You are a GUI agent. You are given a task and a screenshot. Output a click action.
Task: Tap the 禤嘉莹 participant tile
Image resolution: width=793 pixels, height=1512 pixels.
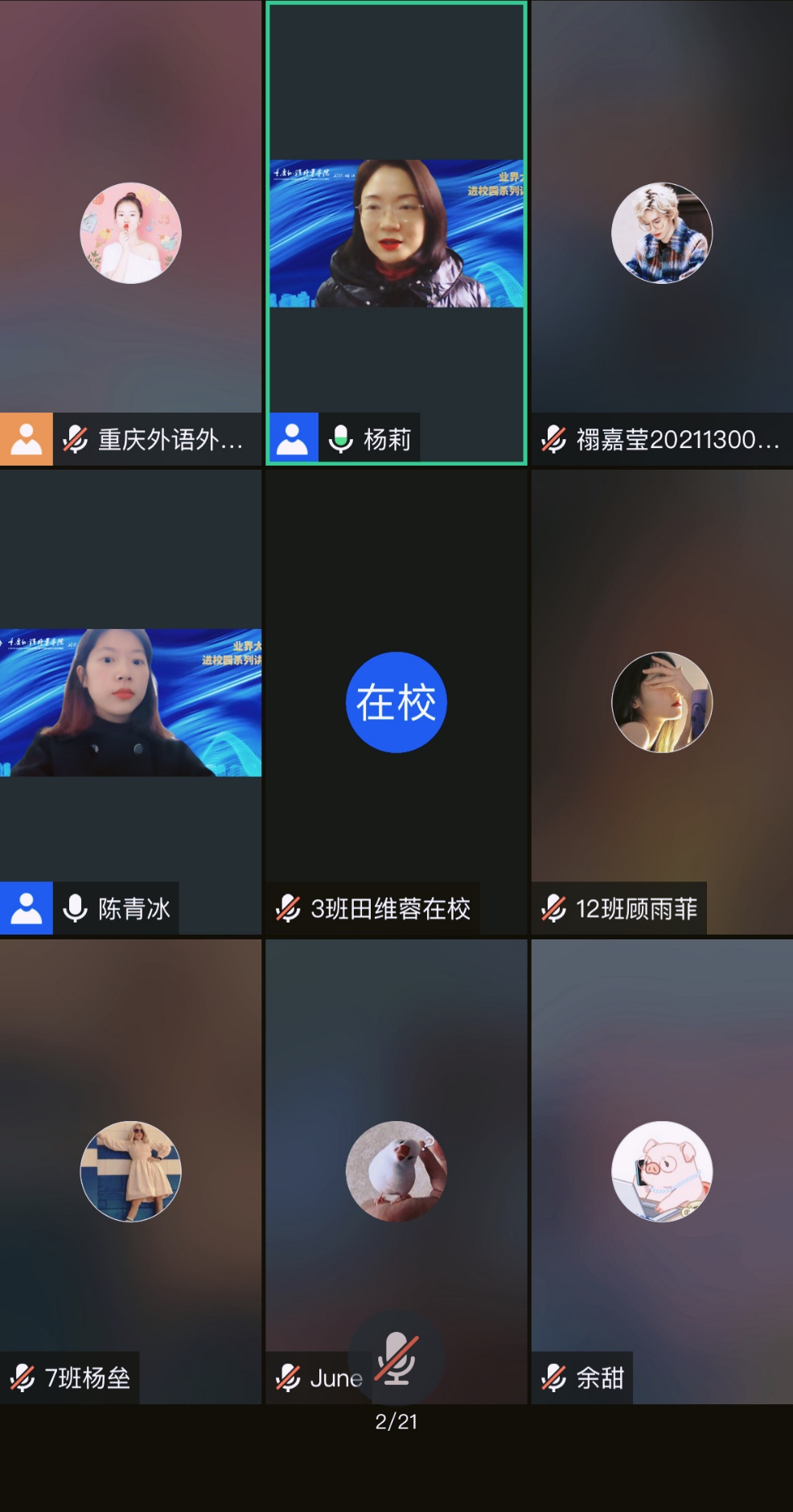point(661,233)
